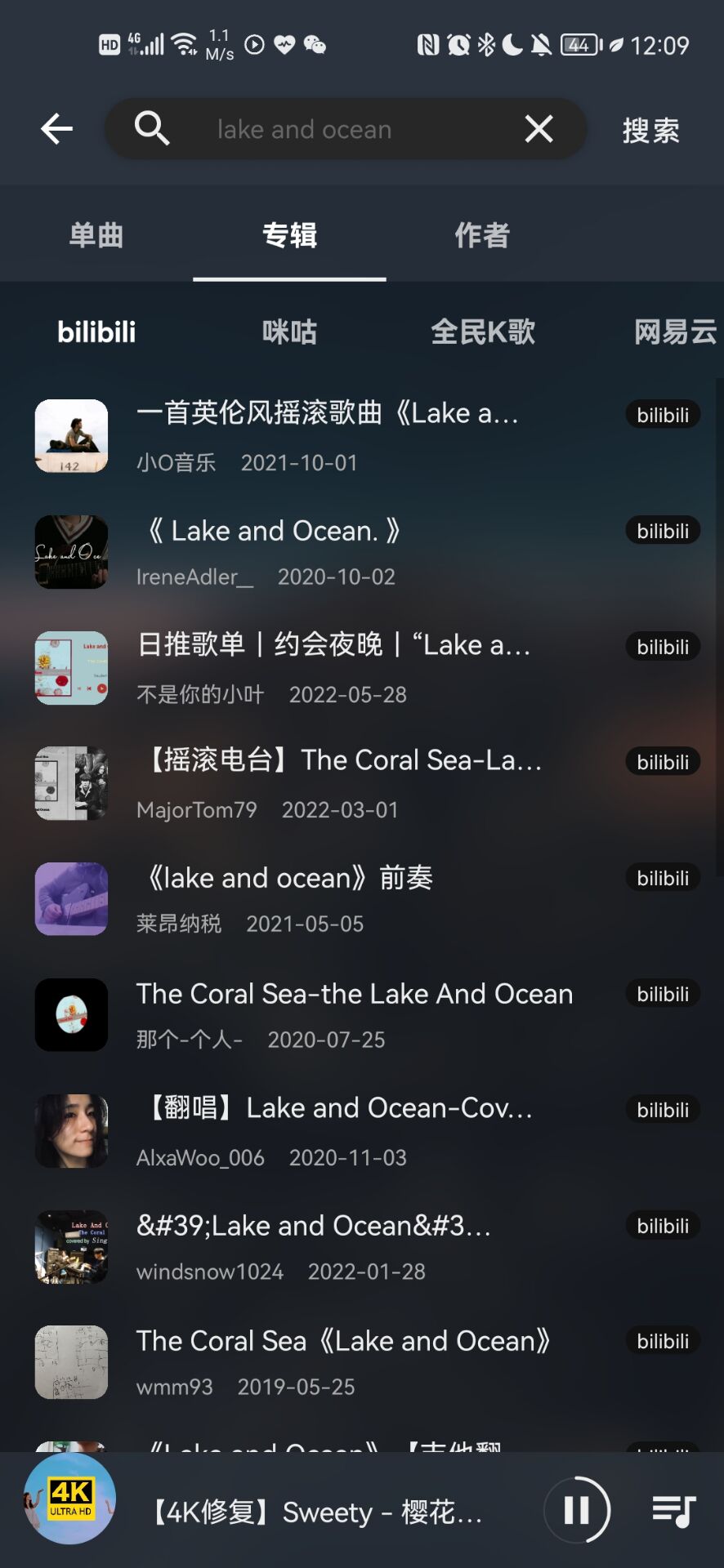This screenshot has width=724, height=1568.
Task: Switch to the 单曲 tab
Action: coord(96,235)
